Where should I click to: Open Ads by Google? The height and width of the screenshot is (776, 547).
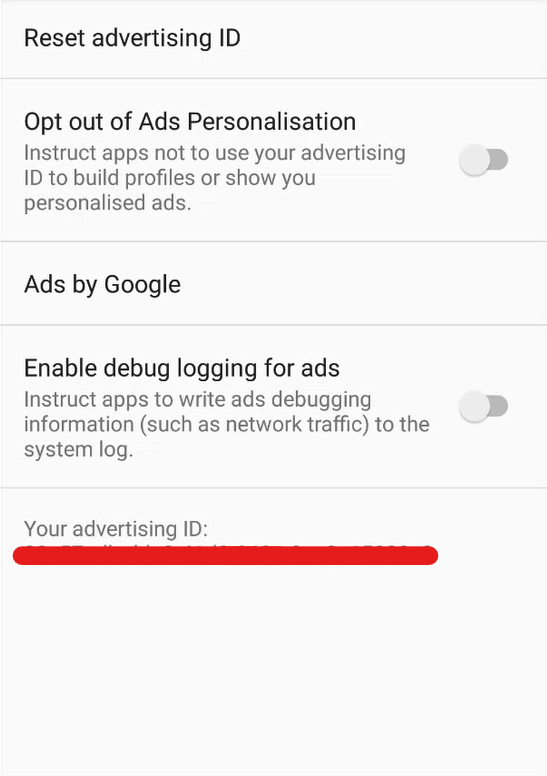(x=273, y=284)
